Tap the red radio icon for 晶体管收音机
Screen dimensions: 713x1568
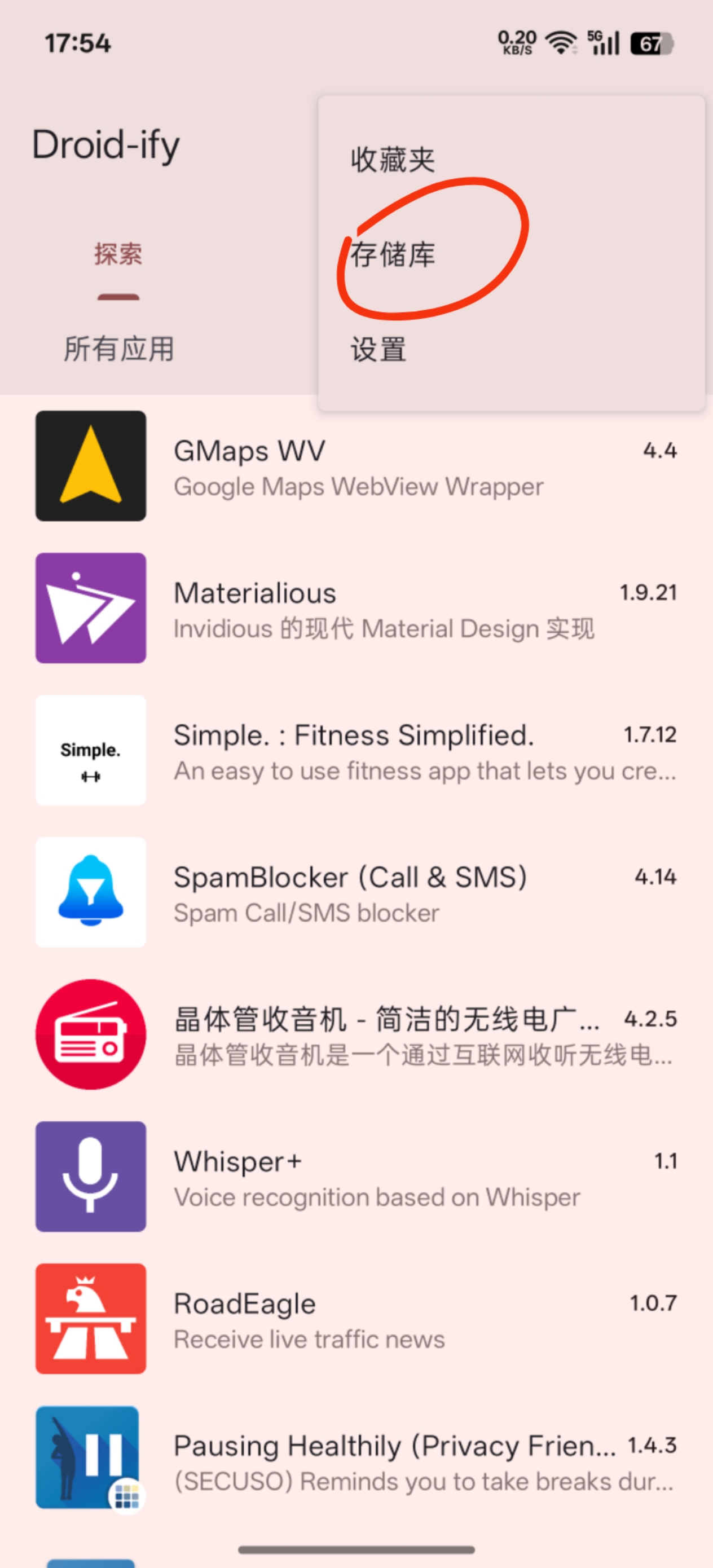[90, 1035]
